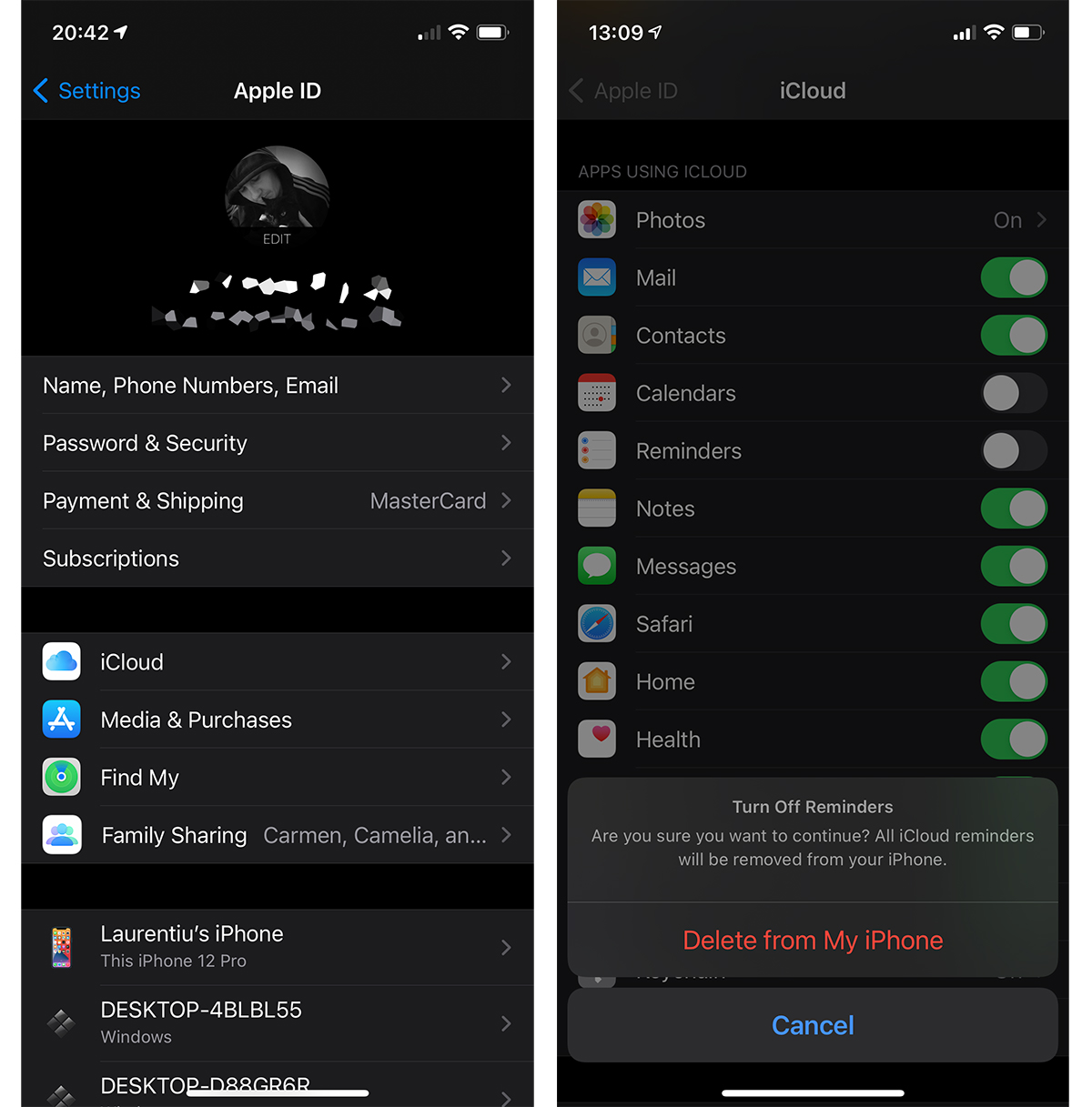
Task: Enable Calendars iCloud sync
Action: (x=1014, y=393)
